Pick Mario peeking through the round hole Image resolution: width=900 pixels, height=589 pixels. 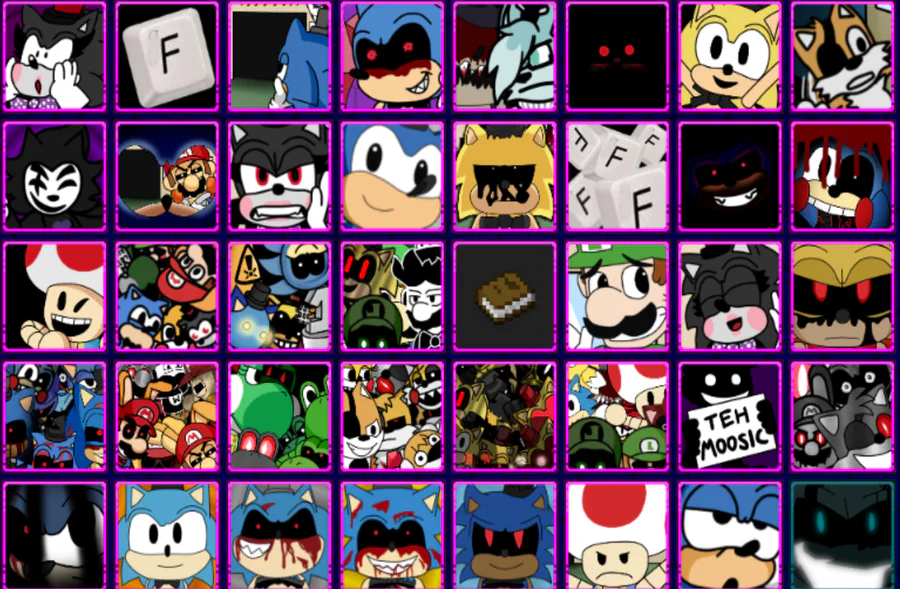[167, 176]
